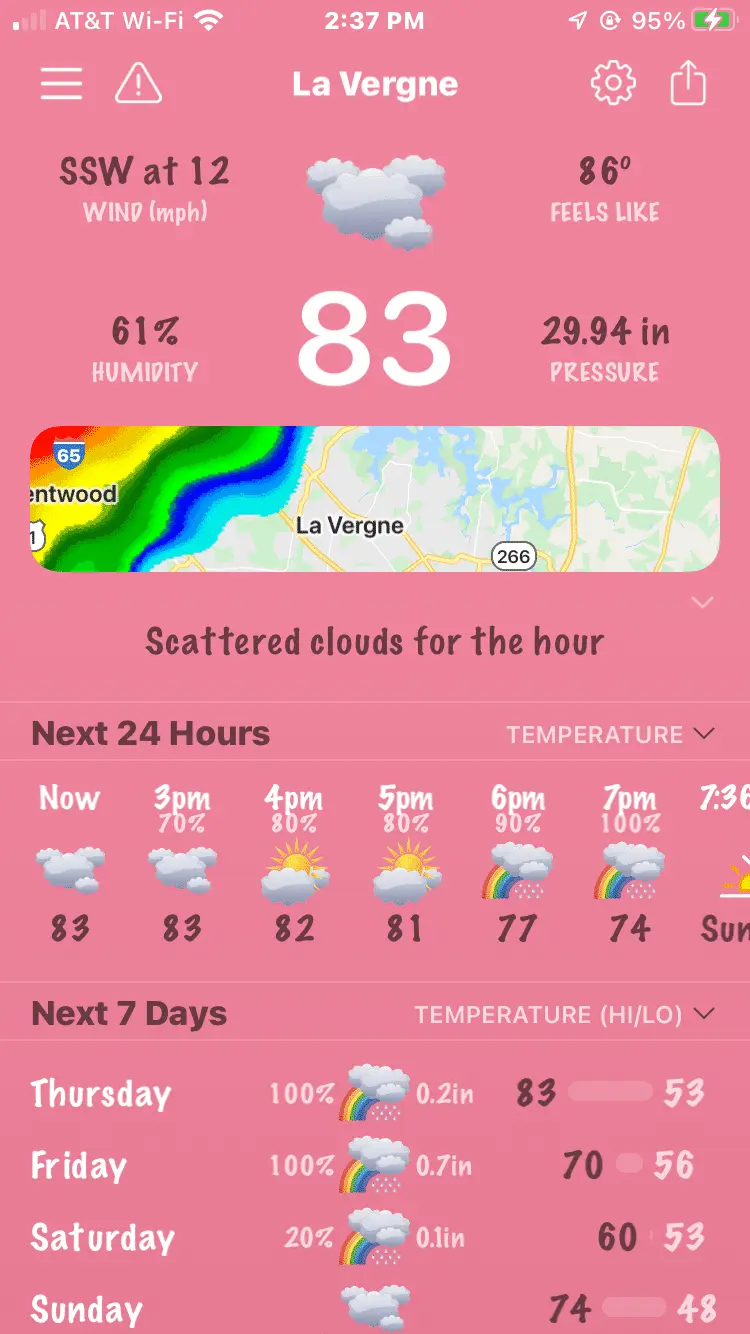Expand details chevron below the radar map

(x=702, y=602)
